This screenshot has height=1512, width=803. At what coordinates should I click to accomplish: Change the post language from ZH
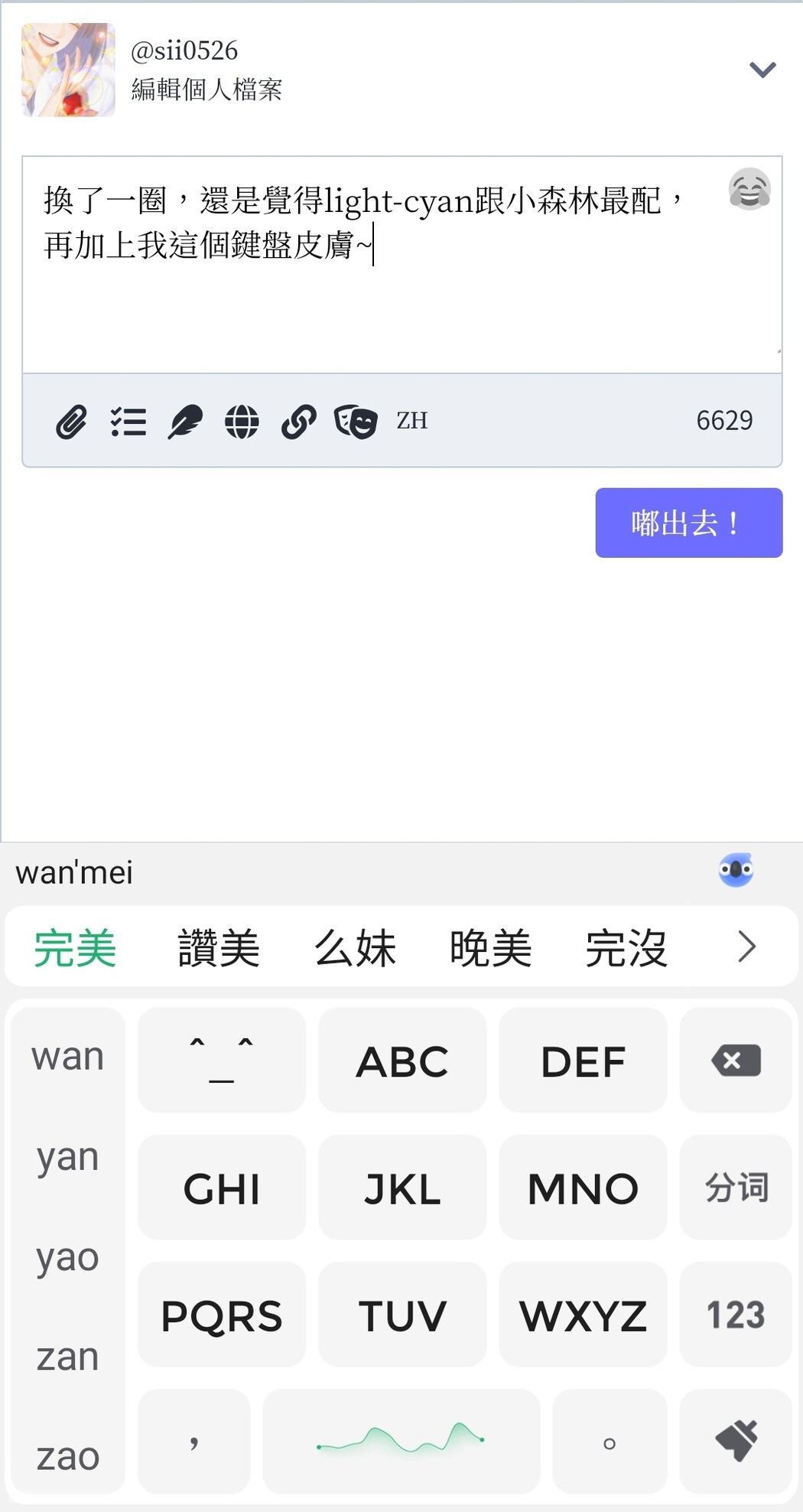tap(411, 421)
